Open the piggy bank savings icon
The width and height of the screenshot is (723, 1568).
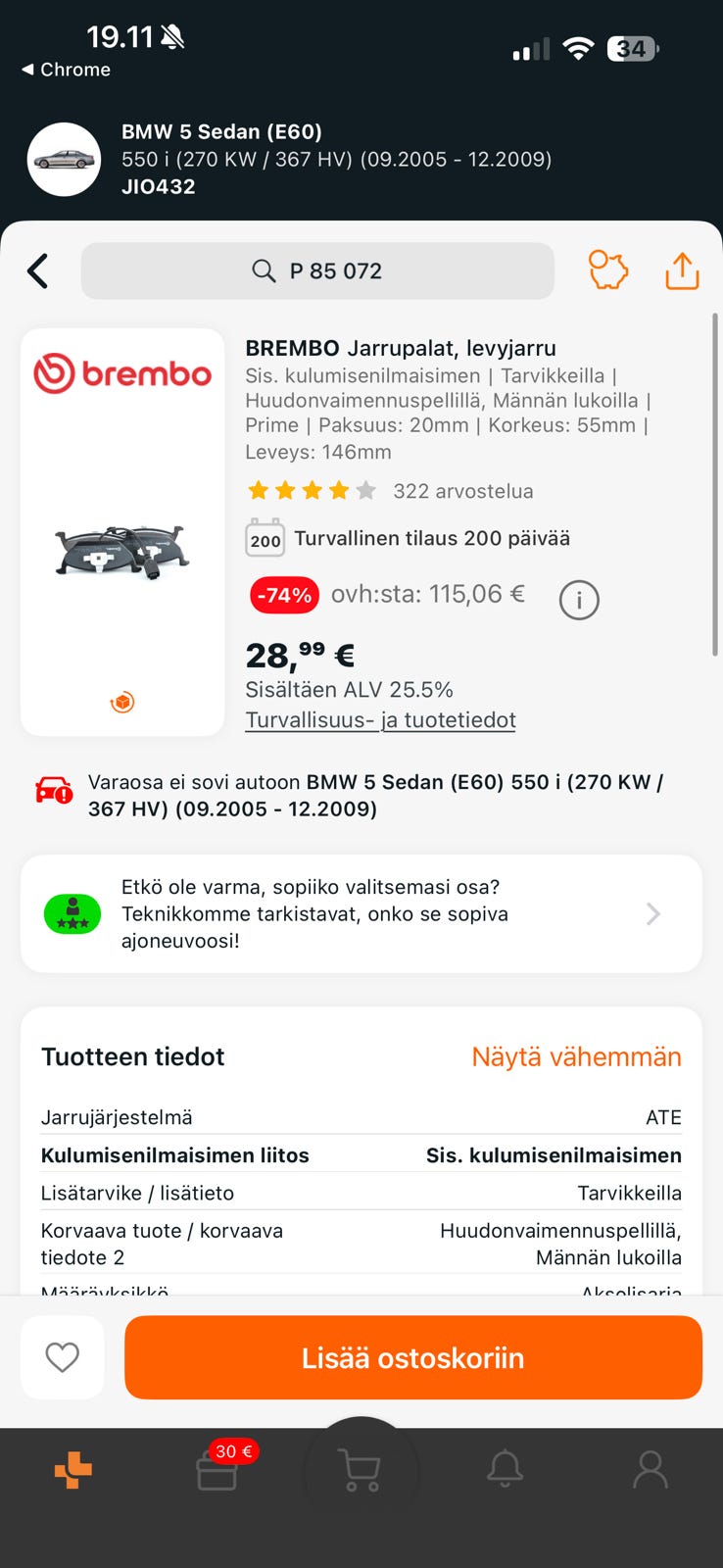[607, 270]
